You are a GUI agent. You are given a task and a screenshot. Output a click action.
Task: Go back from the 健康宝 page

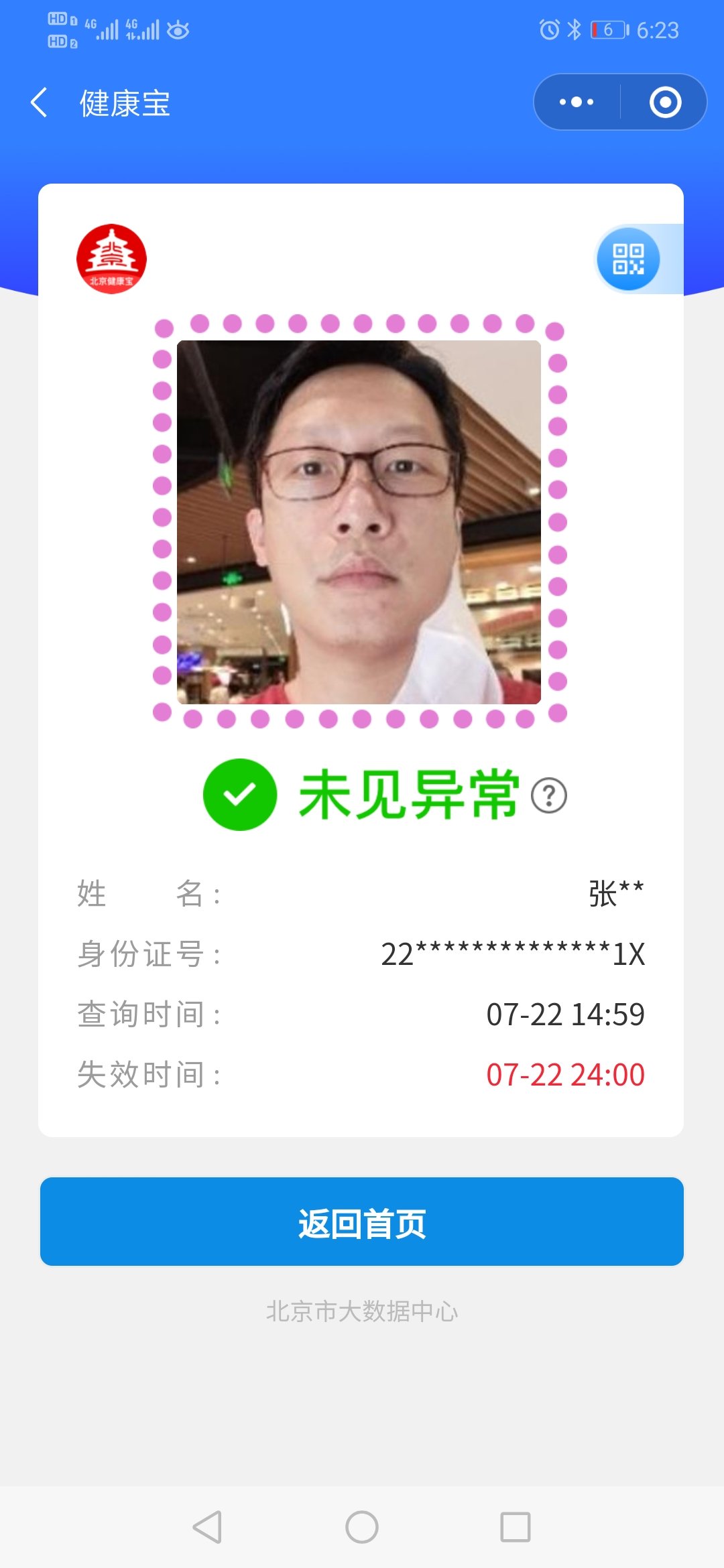click(40, 103)
